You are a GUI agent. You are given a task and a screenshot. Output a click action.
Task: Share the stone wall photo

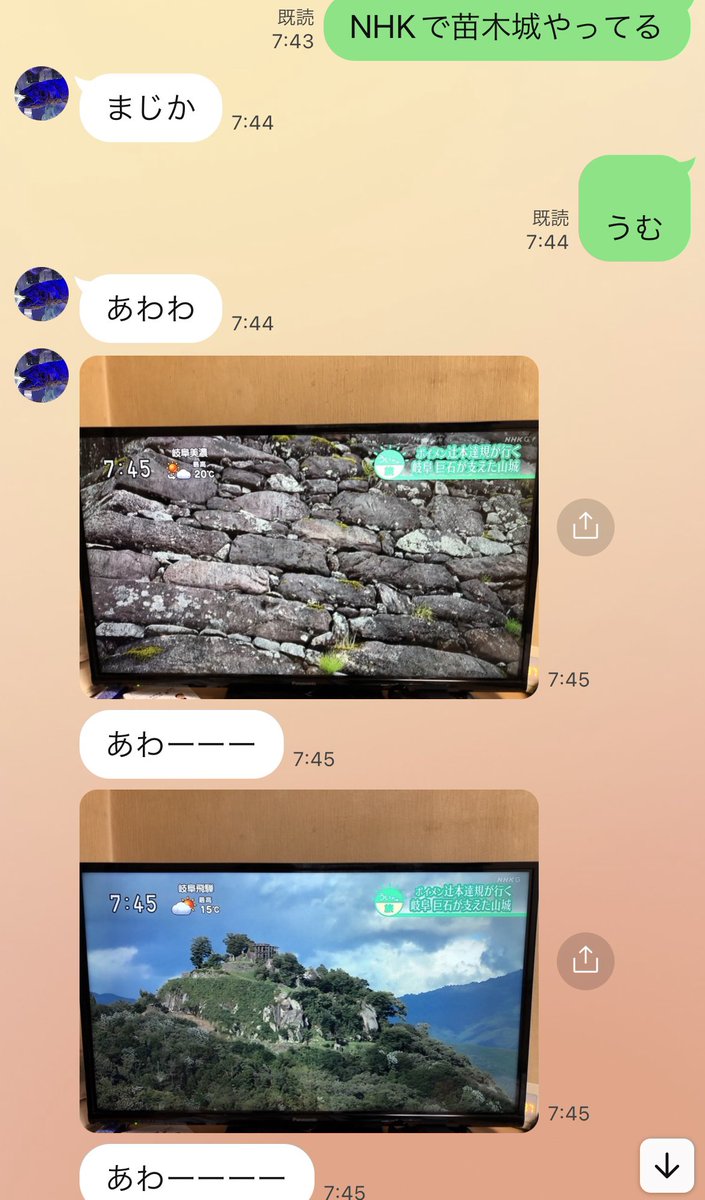pos(585,527)
